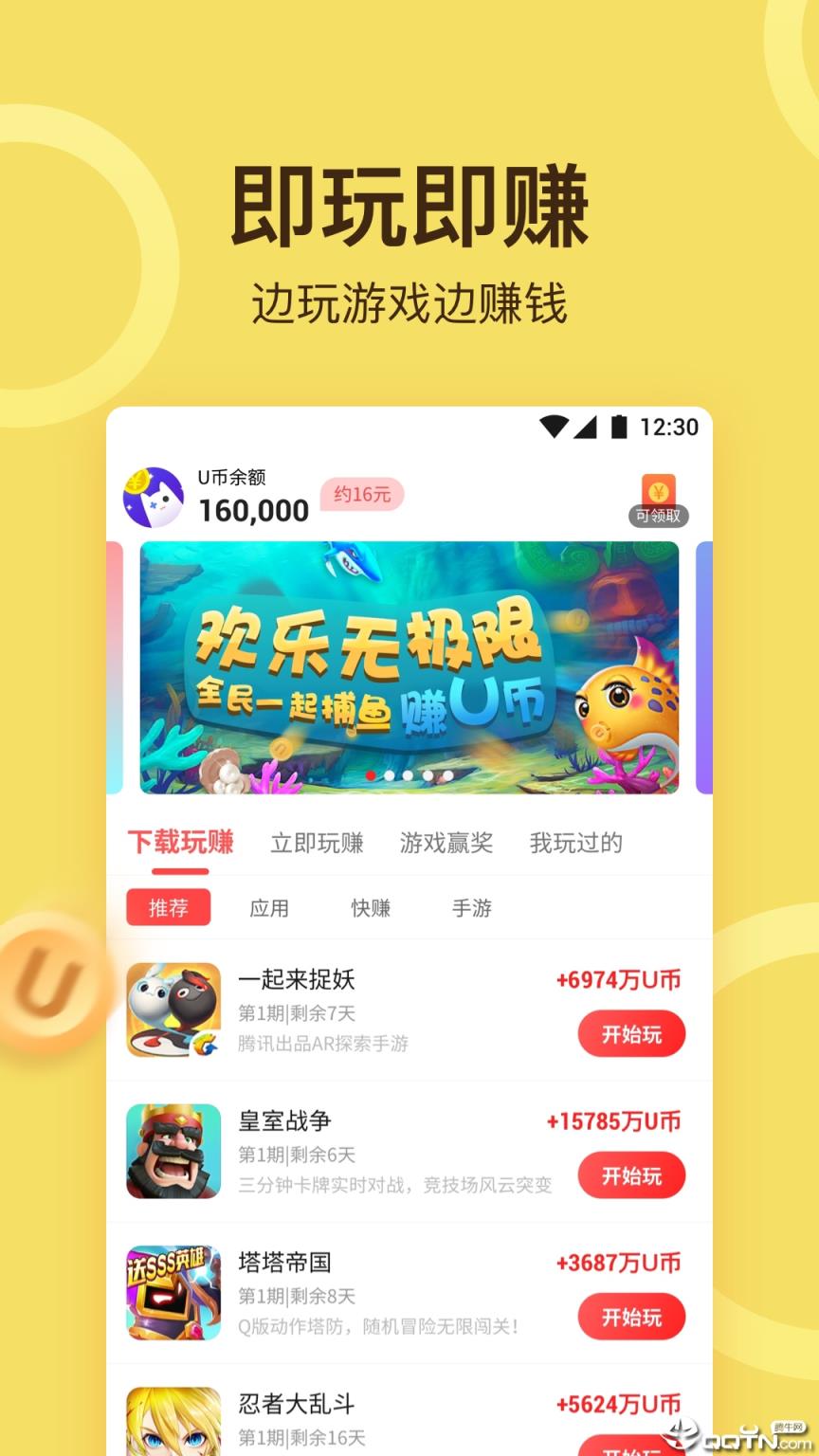819x1456 pixels.
Task: Switch filter to 快赚
Action: pyautogui.click(x=370, y=907)
